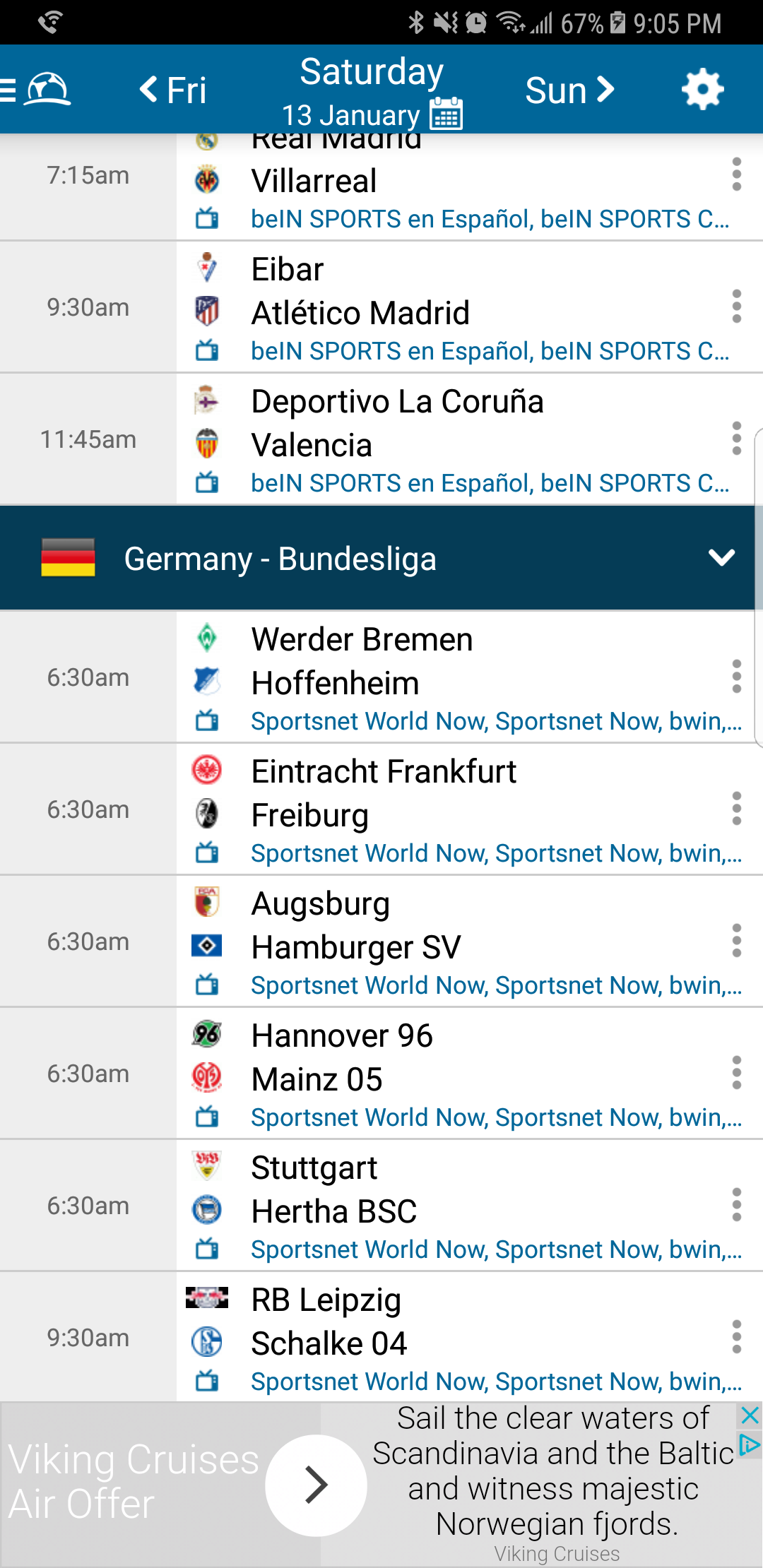This screenshot has height=1568, width=763.
Task: Collapse the Germany - Bundesliga section
Action: 721,558
